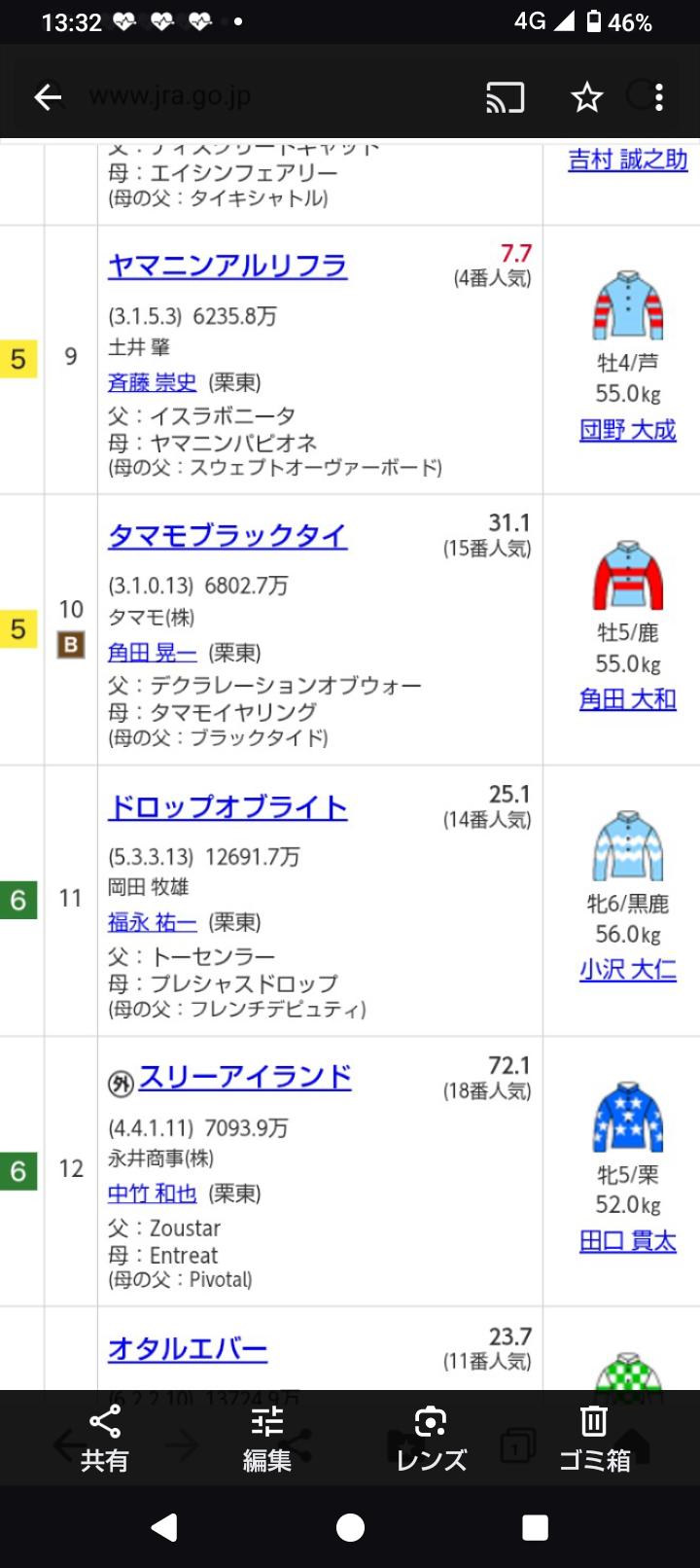Screen dimensions: 700x1568
Task: Open horse オタルエバー details
Action: pos(188,1349)
